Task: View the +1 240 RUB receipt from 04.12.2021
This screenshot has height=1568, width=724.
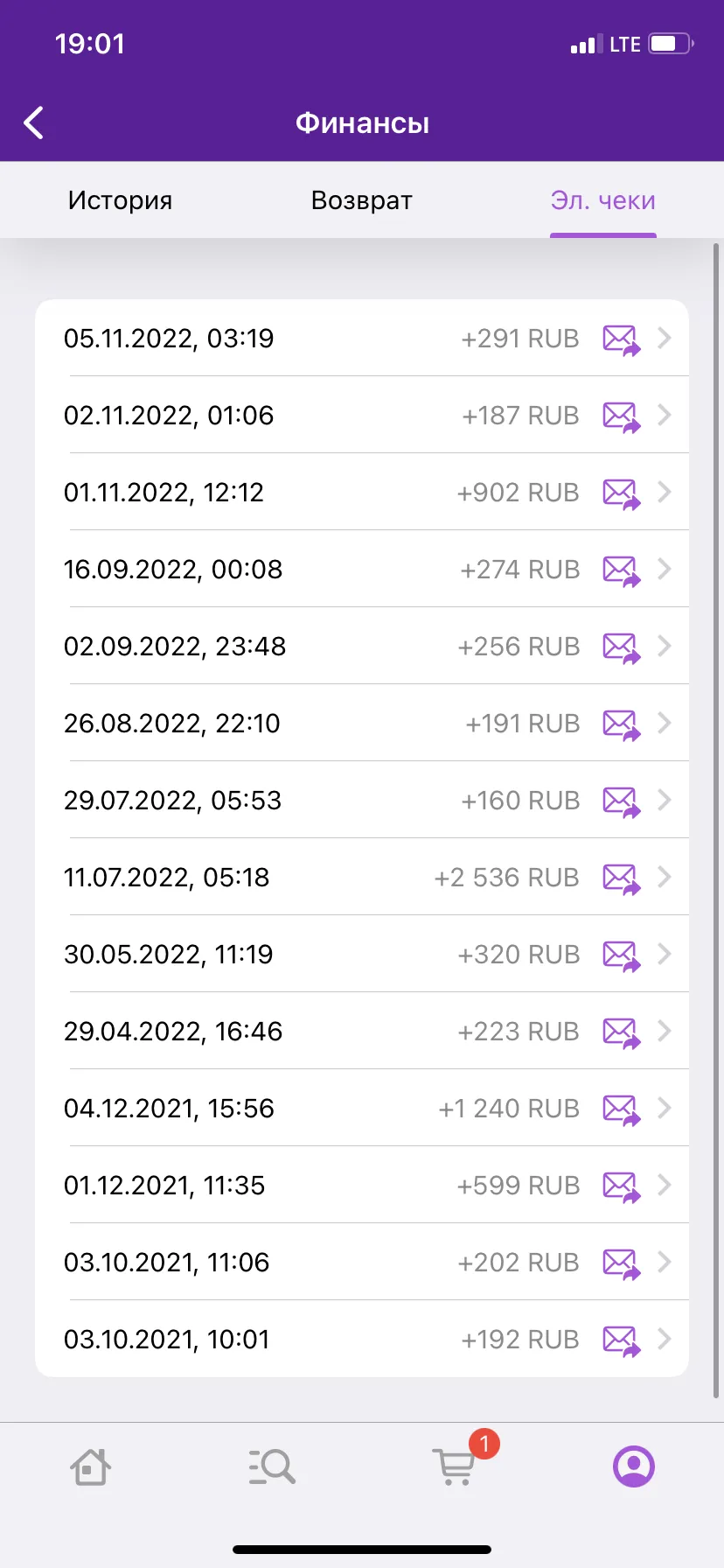Action: [362, 1109]
